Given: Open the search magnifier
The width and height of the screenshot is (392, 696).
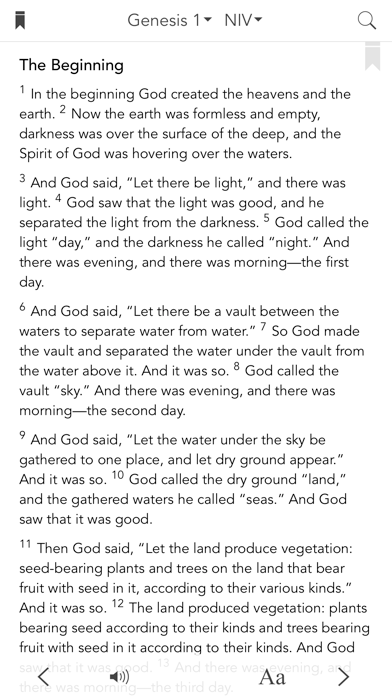Looking at the screenshot, I should coord(367,20).
